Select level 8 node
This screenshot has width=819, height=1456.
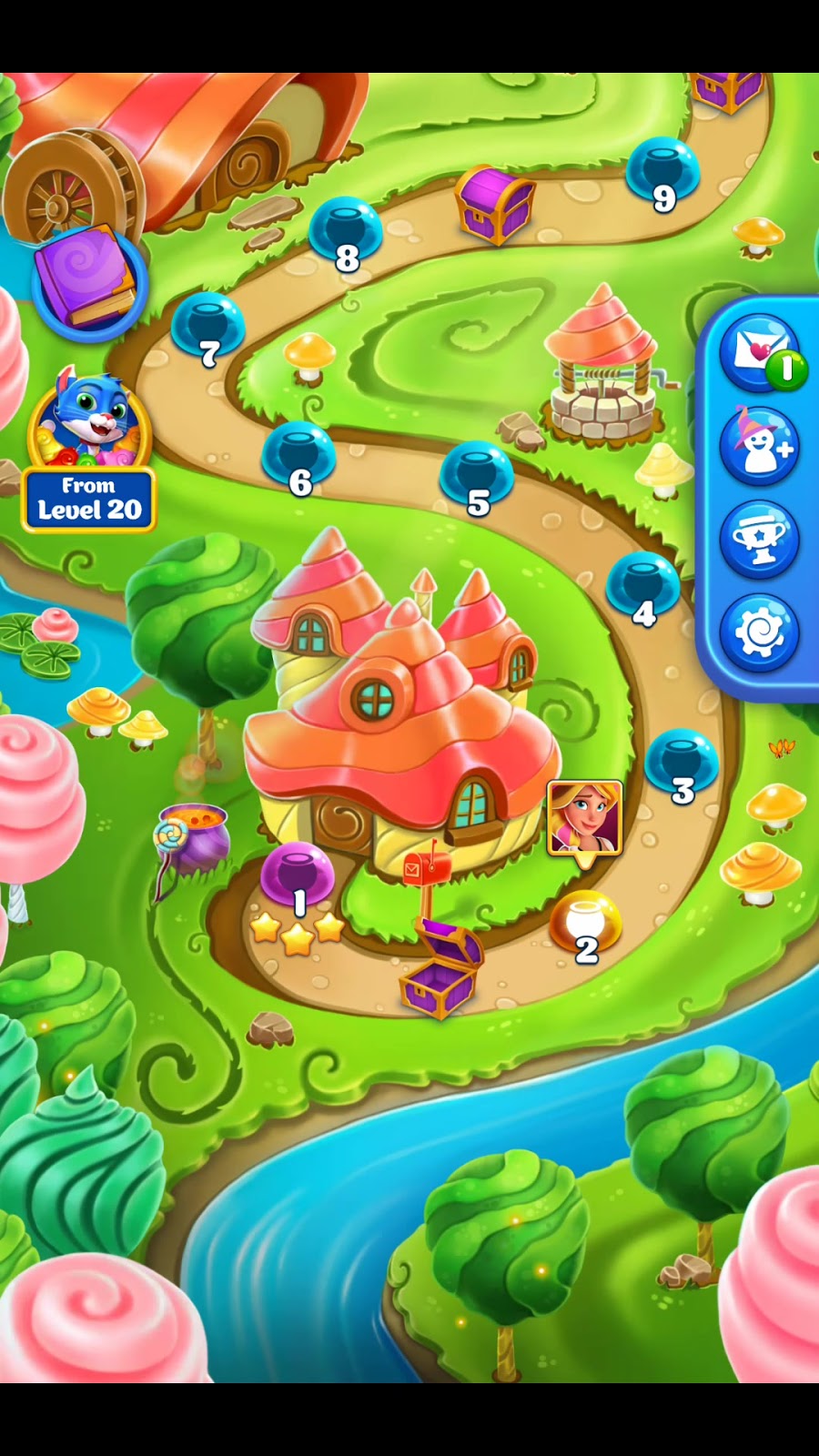point(345,230)
